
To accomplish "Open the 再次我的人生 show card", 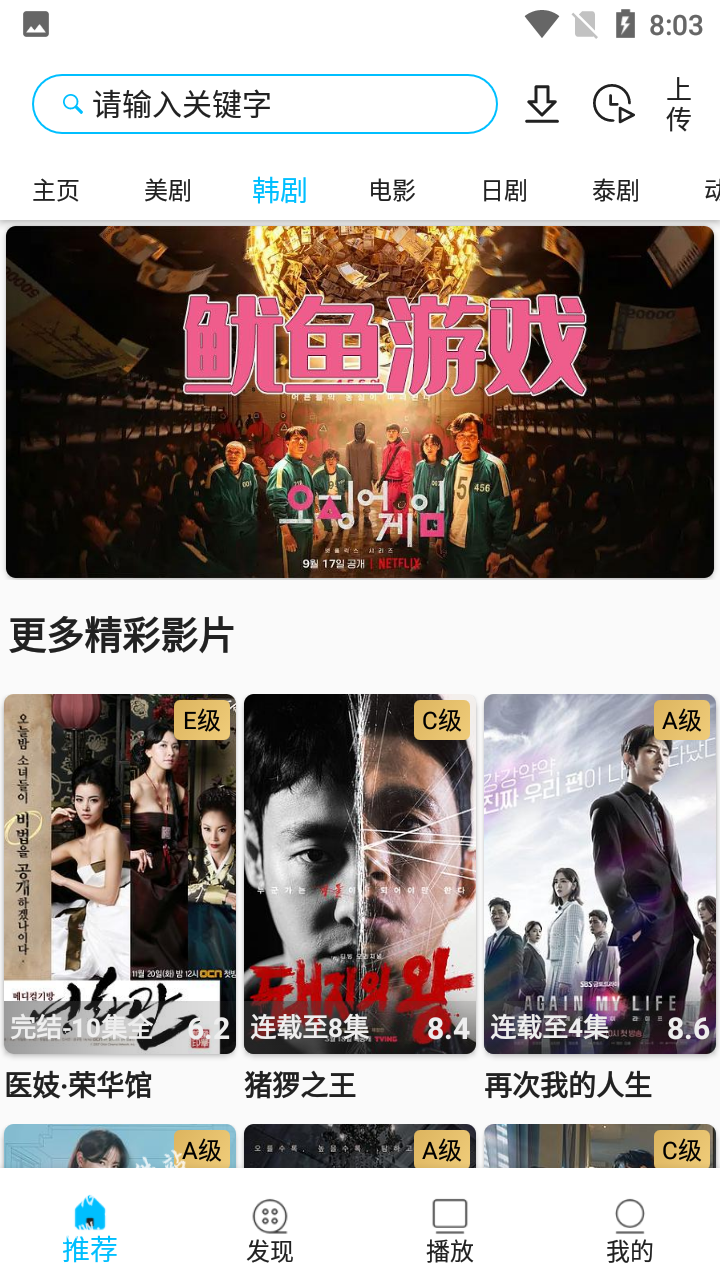I will click(600, 874).
